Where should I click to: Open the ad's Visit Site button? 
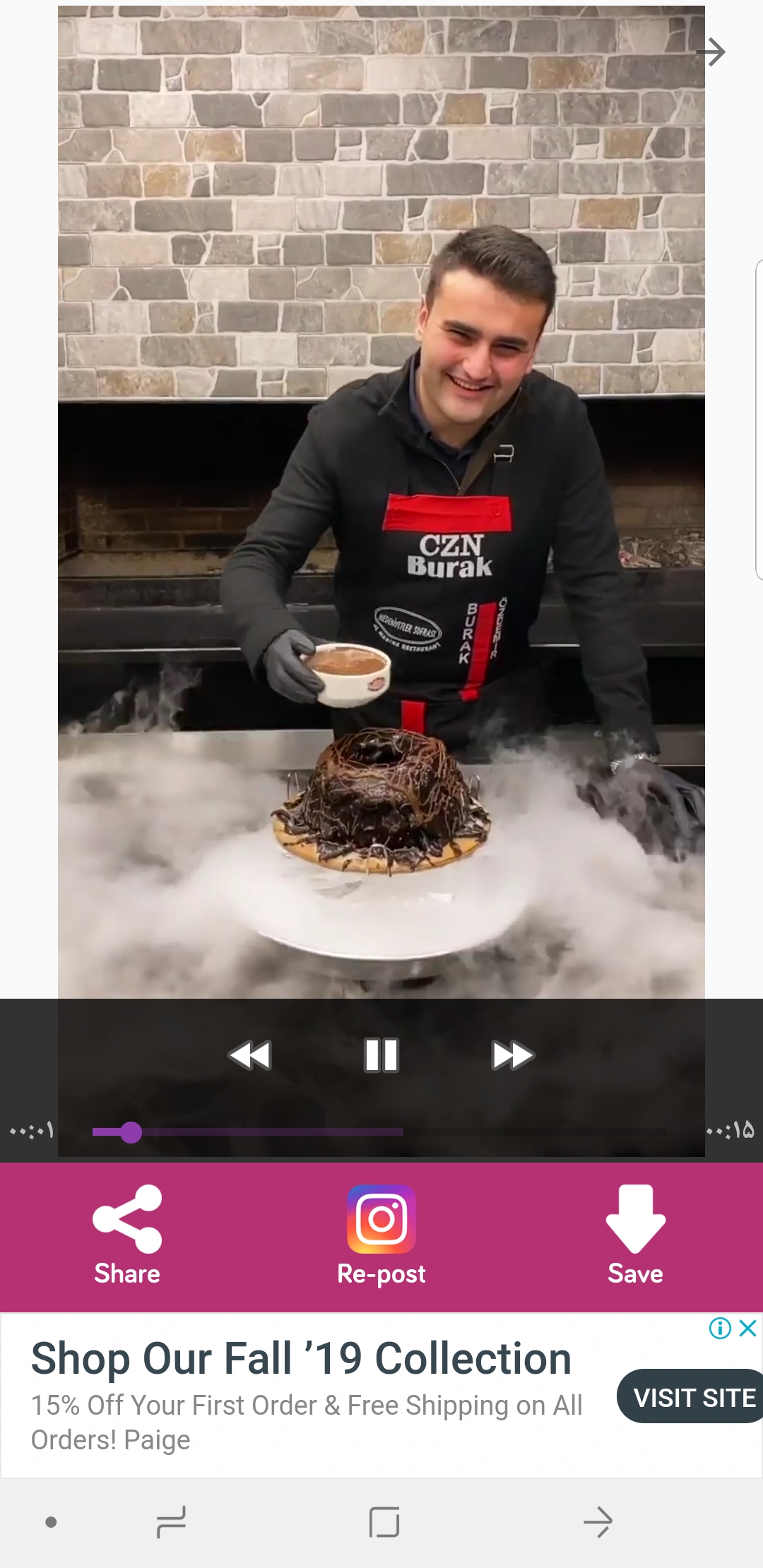(x=692, y=1397)
